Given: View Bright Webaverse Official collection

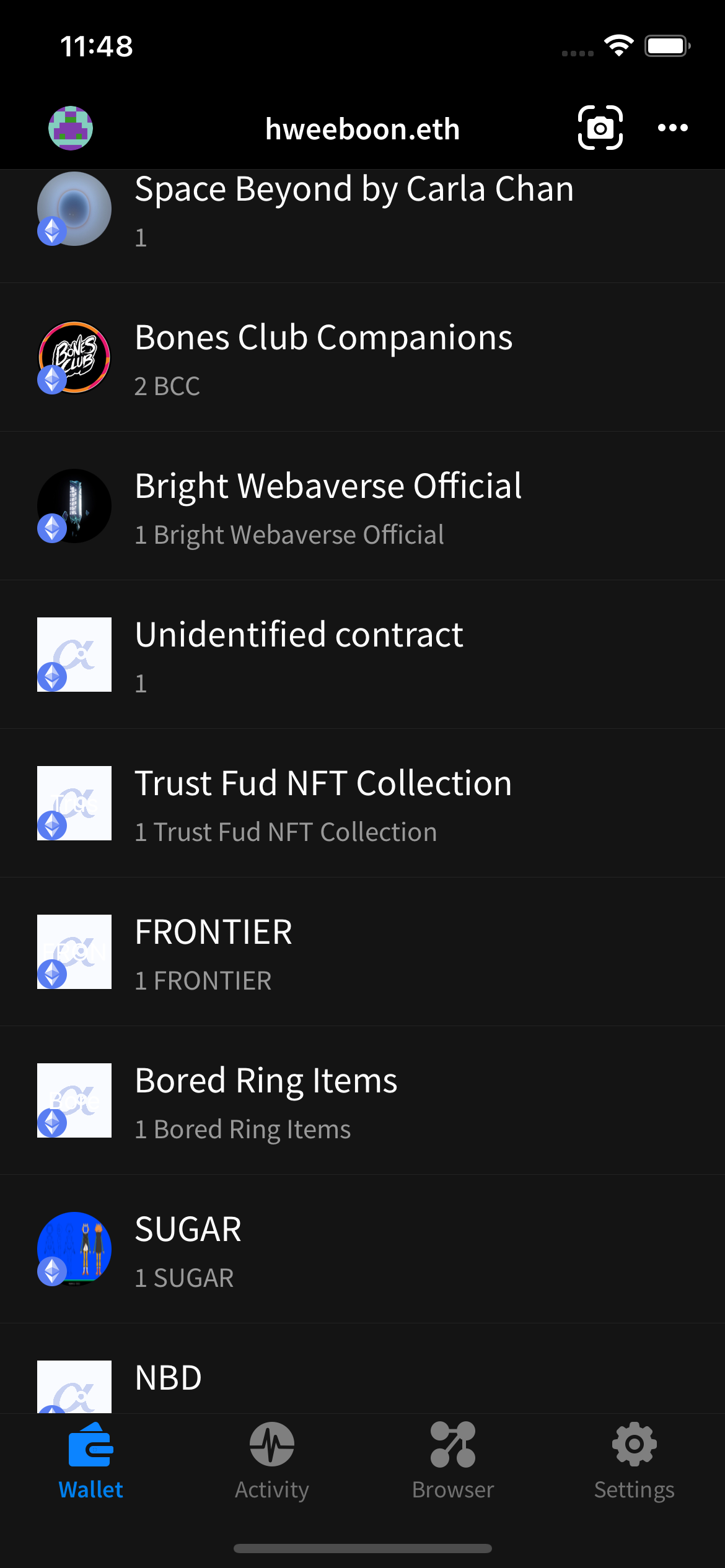Looking at the screenshot, I should coord(362,507).
